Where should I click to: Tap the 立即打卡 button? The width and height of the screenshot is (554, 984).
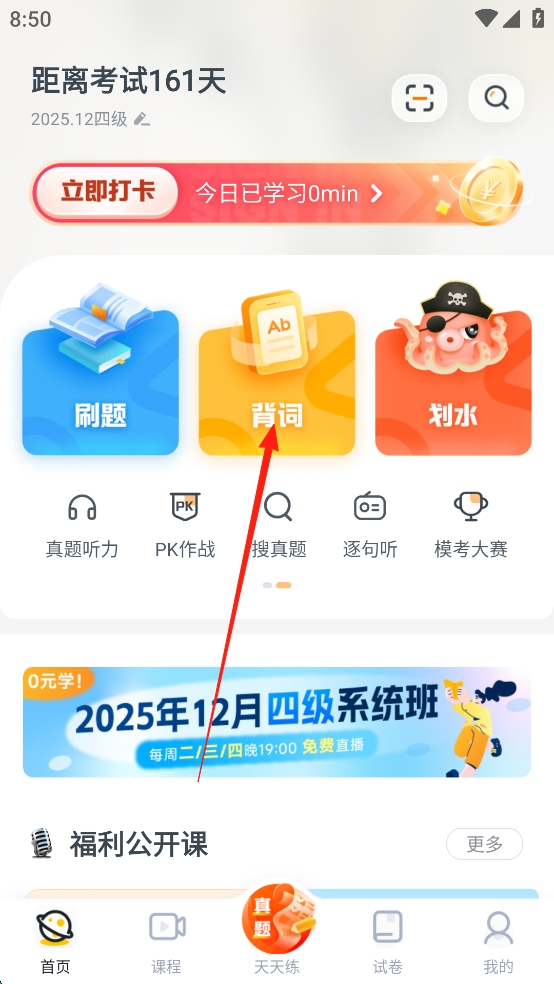pos(107,192)
